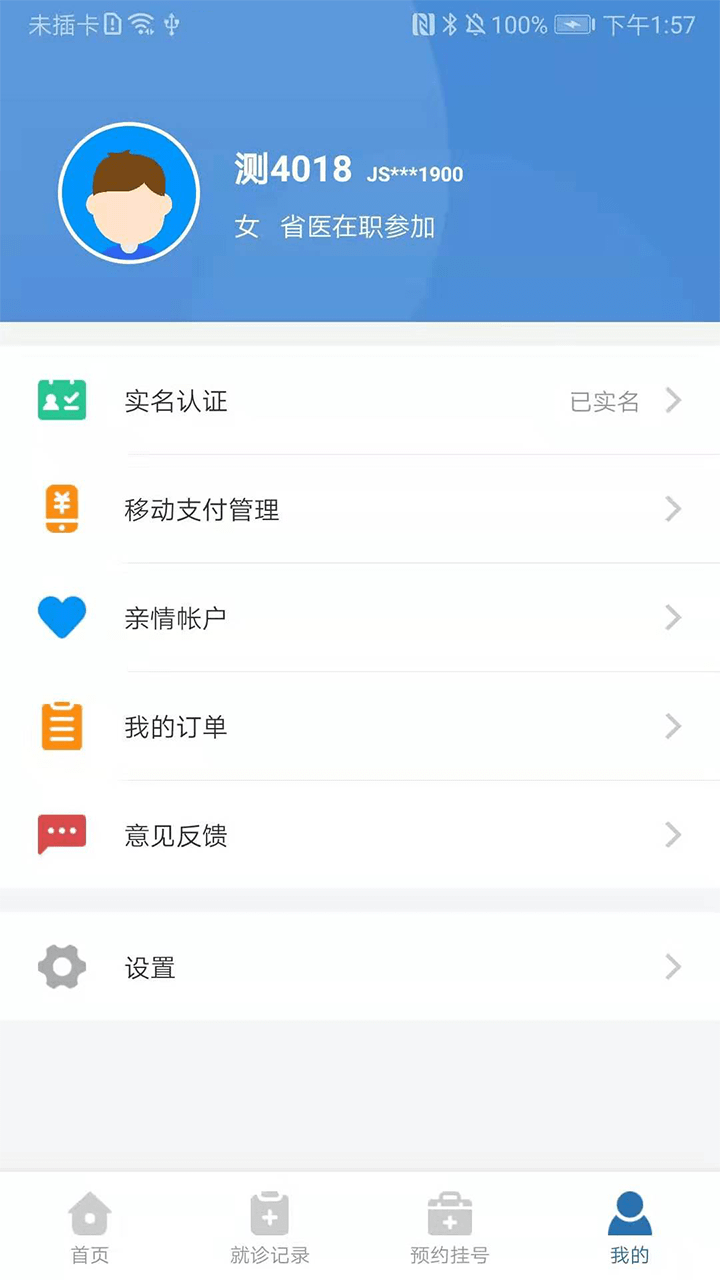Open the 实名认证 row
Image resolution: width=720 pixels, height=1280 pixels.
[x=360, y=401]
